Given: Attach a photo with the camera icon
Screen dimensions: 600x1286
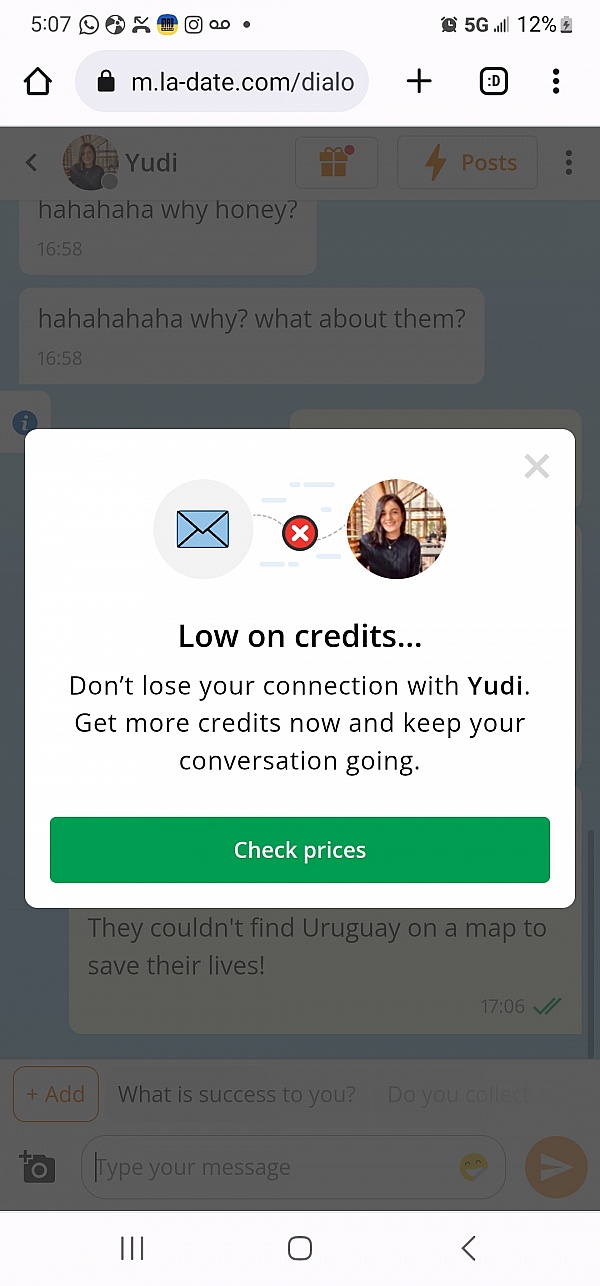Looking at the screenshot, I should point(38,1167).
